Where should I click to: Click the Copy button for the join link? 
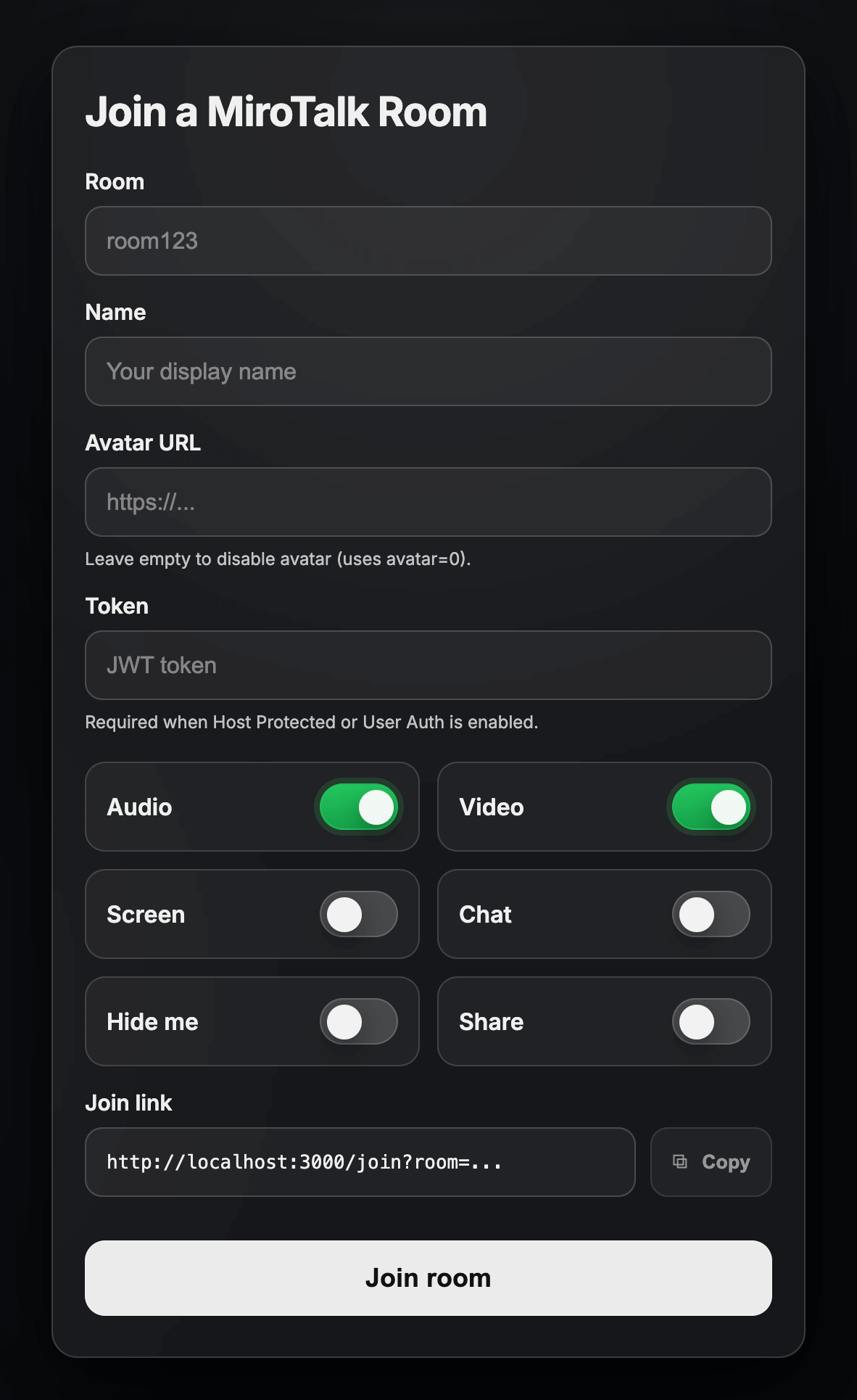tap(711, 1162)
